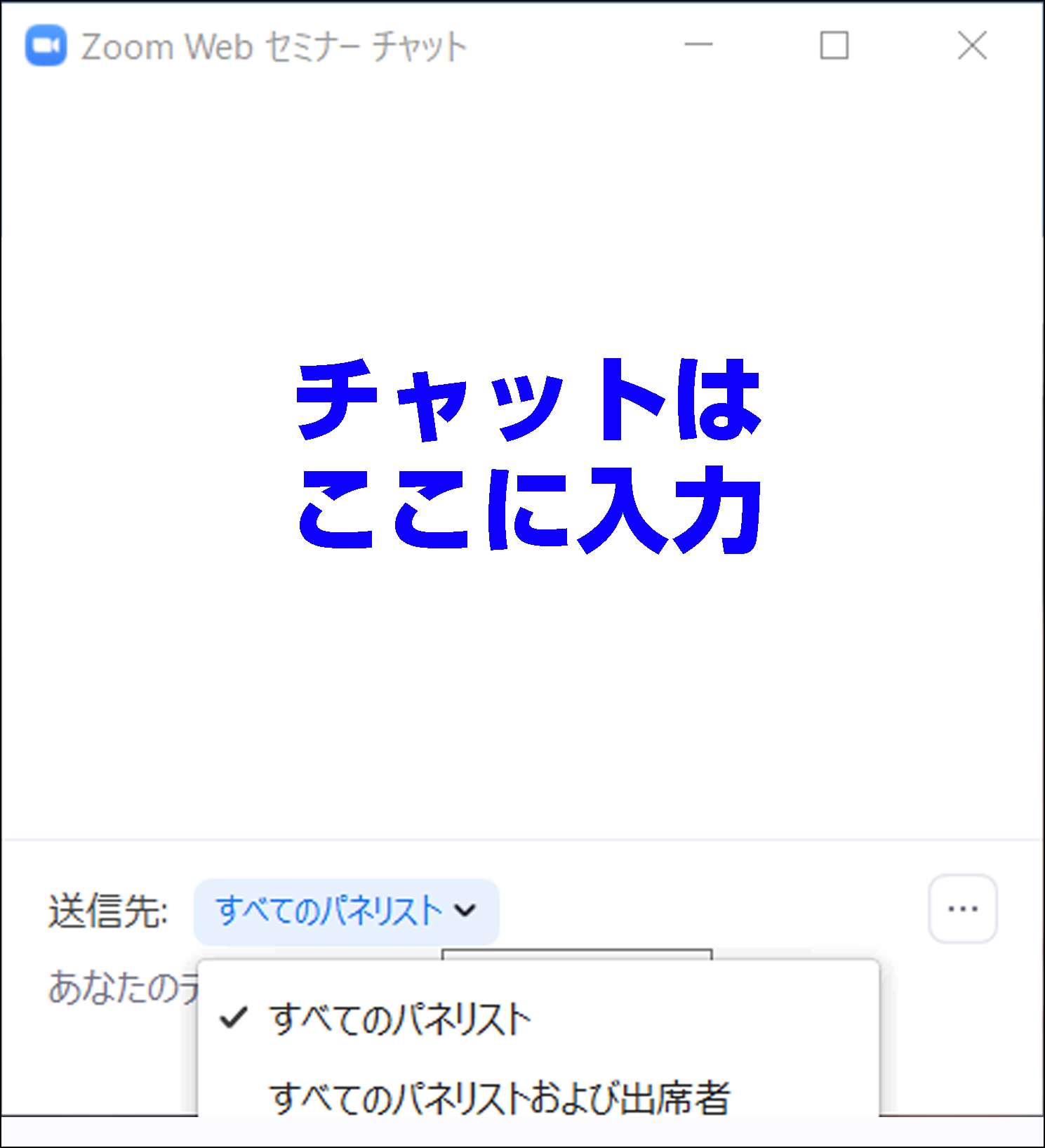Choose すべてのパネリストおよび出席者 option
This screenshot has height=1148, width=1045.
[499, 1097]
